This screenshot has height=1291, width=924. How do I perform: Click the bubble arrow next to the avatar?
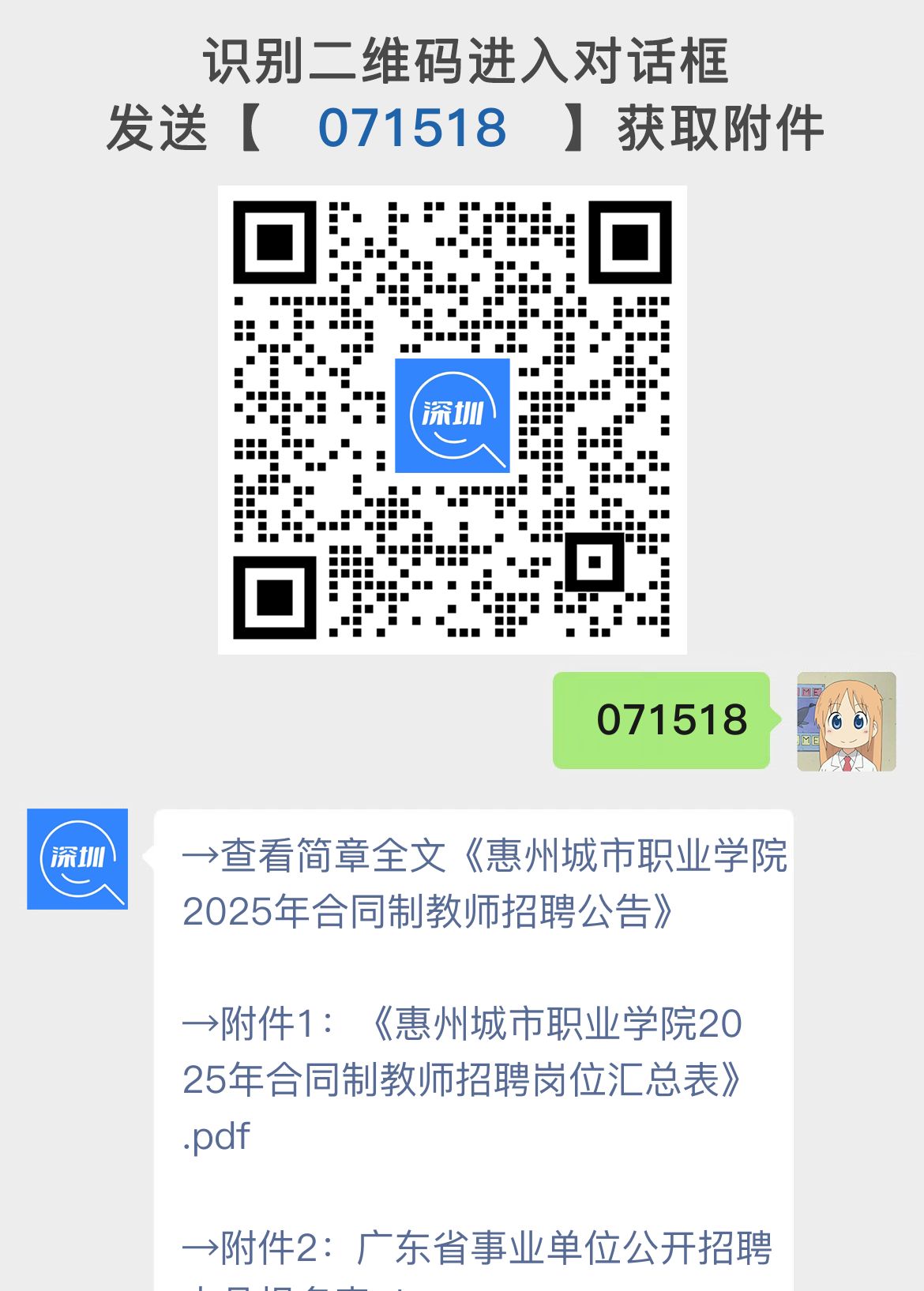[146, 854]
